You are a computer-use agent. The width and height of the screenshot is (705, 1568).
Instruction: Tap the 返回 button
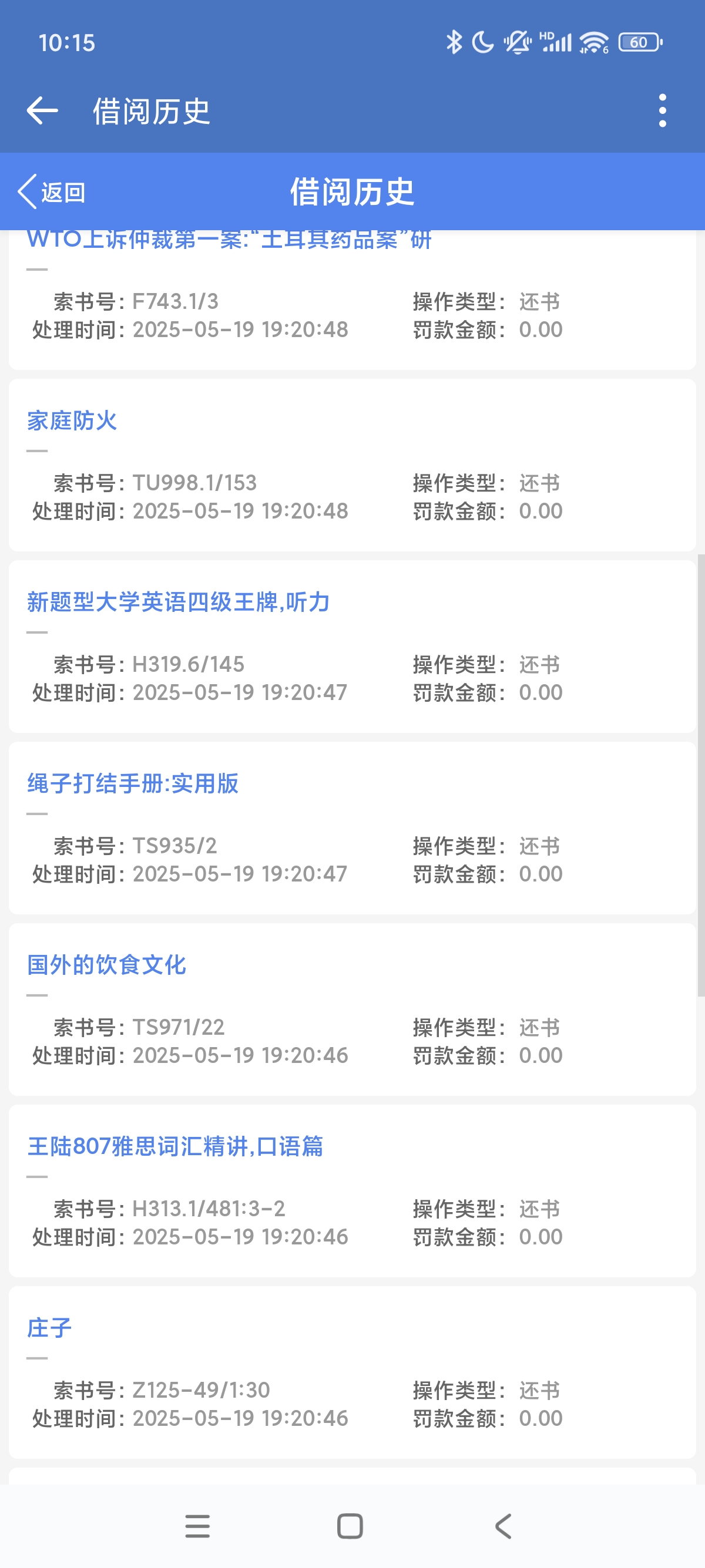pos(52,193)
